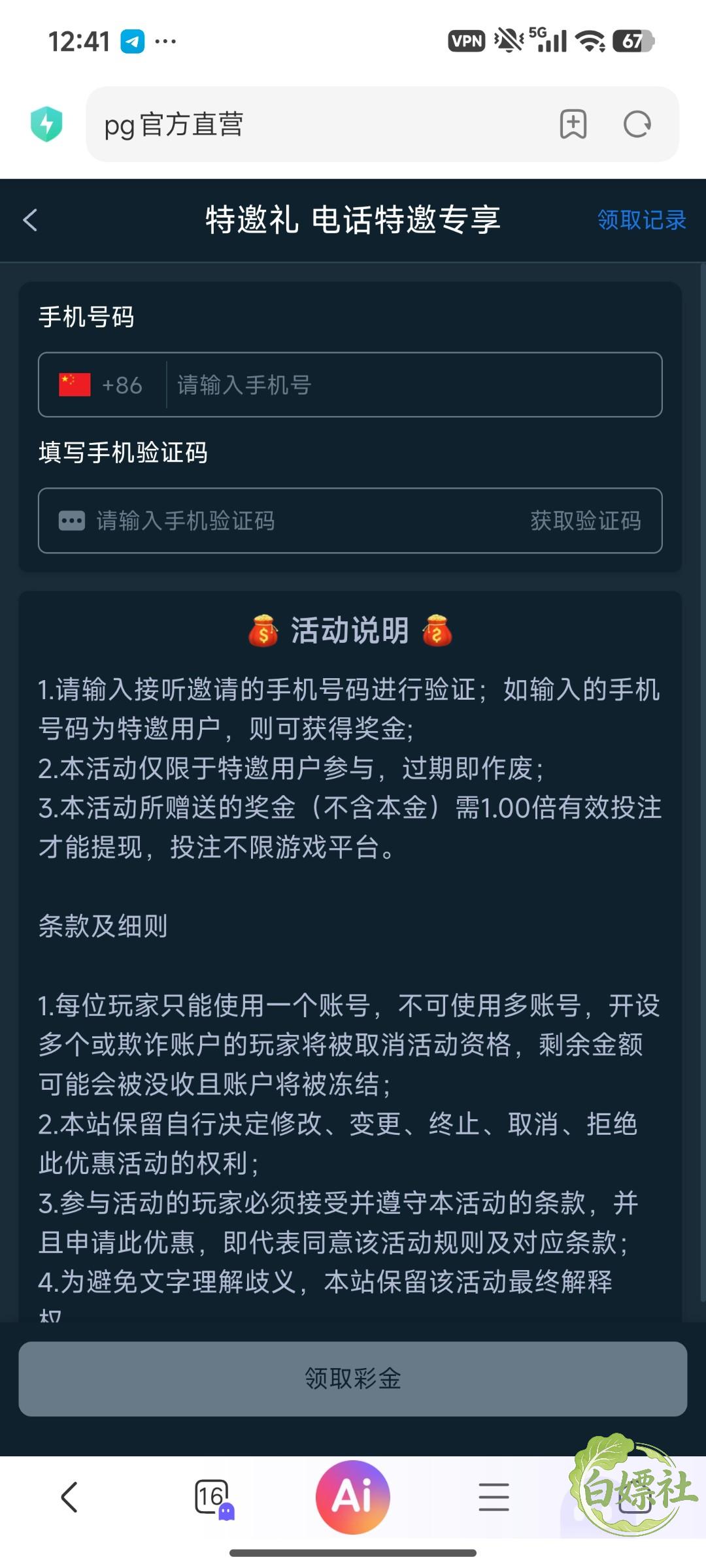This screenshot has height=1568, width=706.
Task: Open the 16 tabs switcher
Action: (213, 1497)
